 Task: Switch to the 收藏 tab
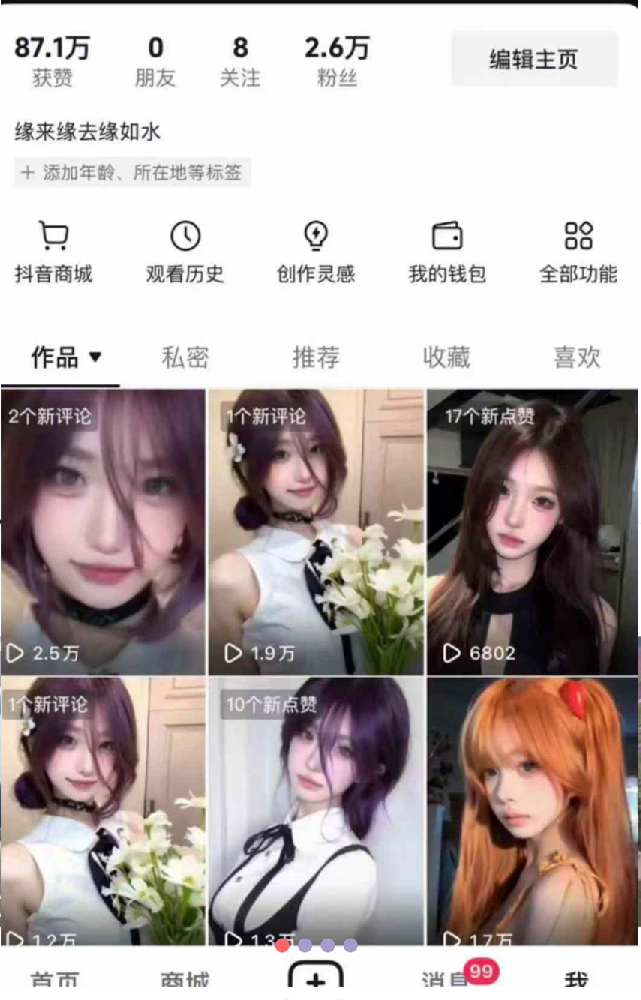point(446,357)
